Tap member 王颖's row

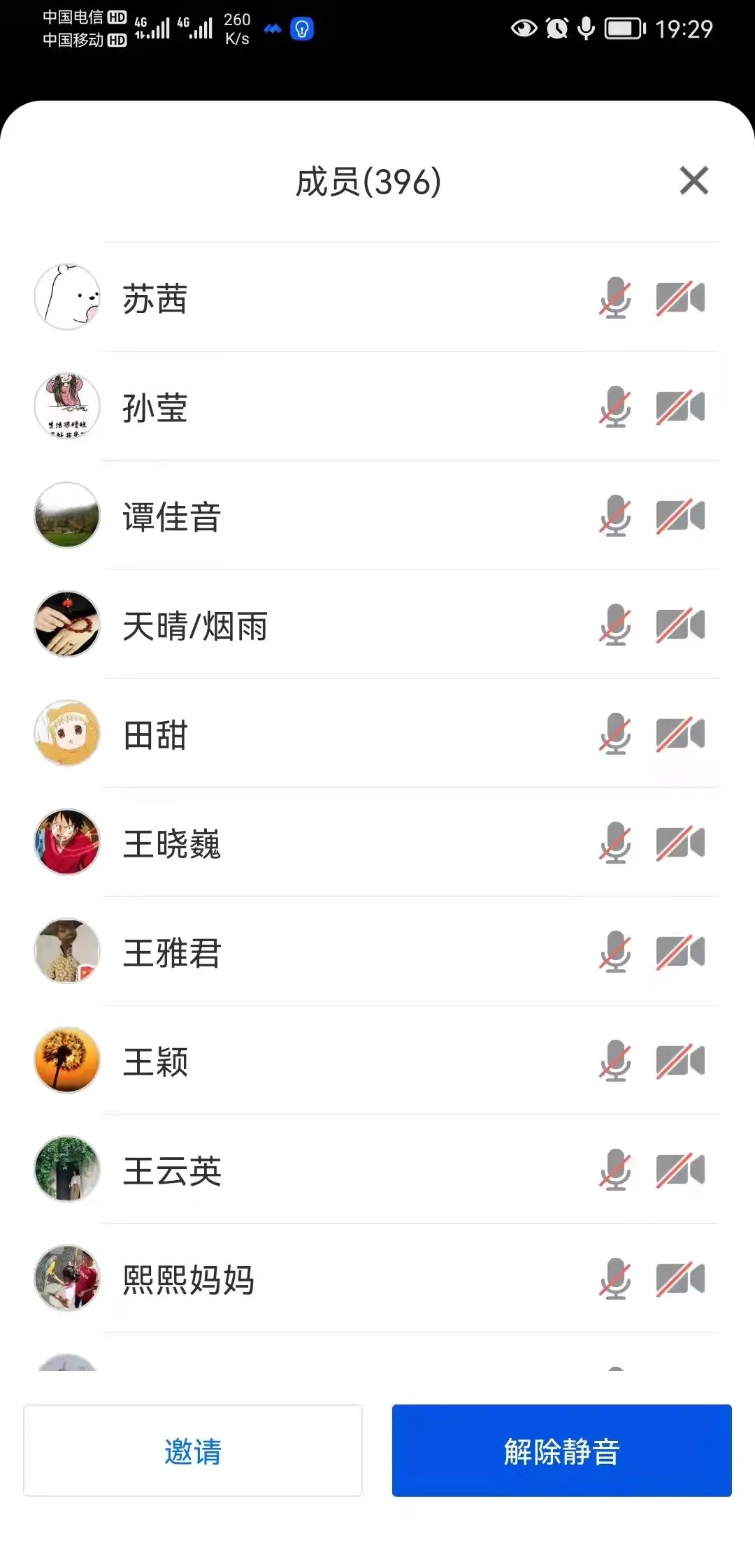tap(155, 1061)
